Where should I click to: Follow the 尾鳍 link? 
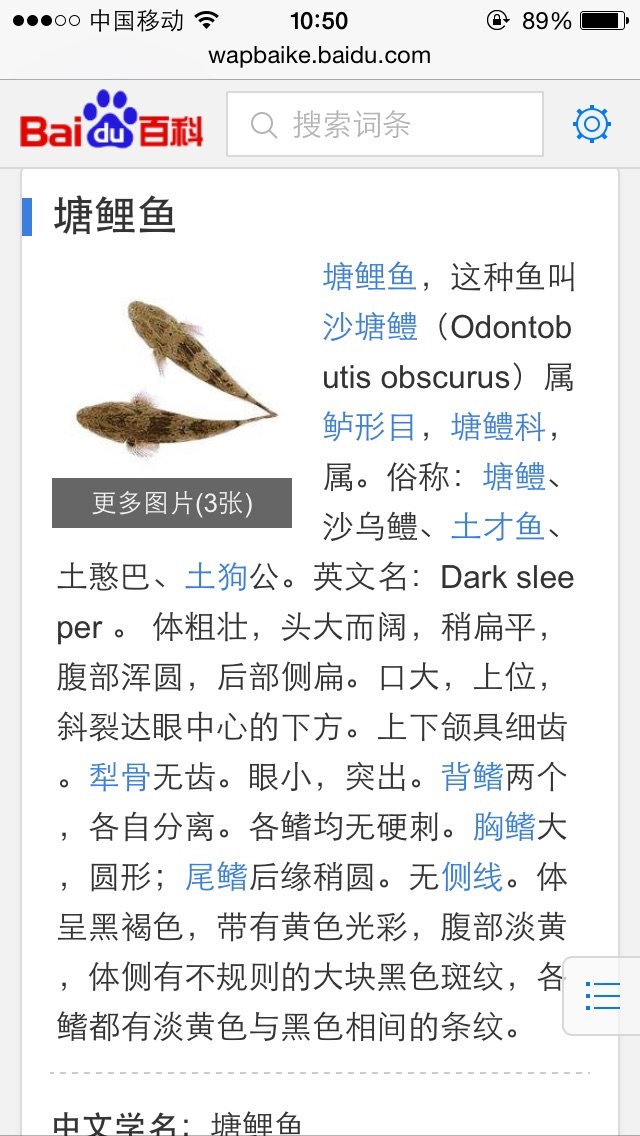pyautogui.click(x=217, y=877)
